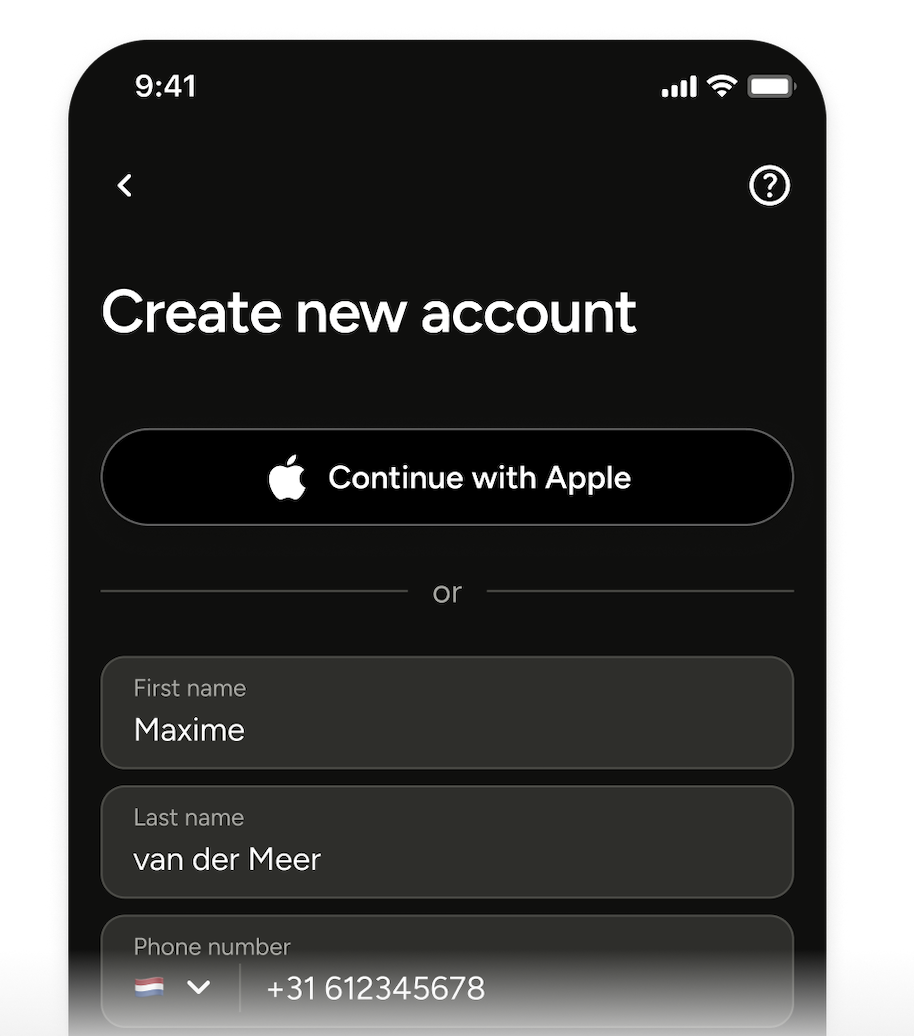The image size is (914, 1036).
Task: Continue with Apple sign-up
Action: point(447,477)
